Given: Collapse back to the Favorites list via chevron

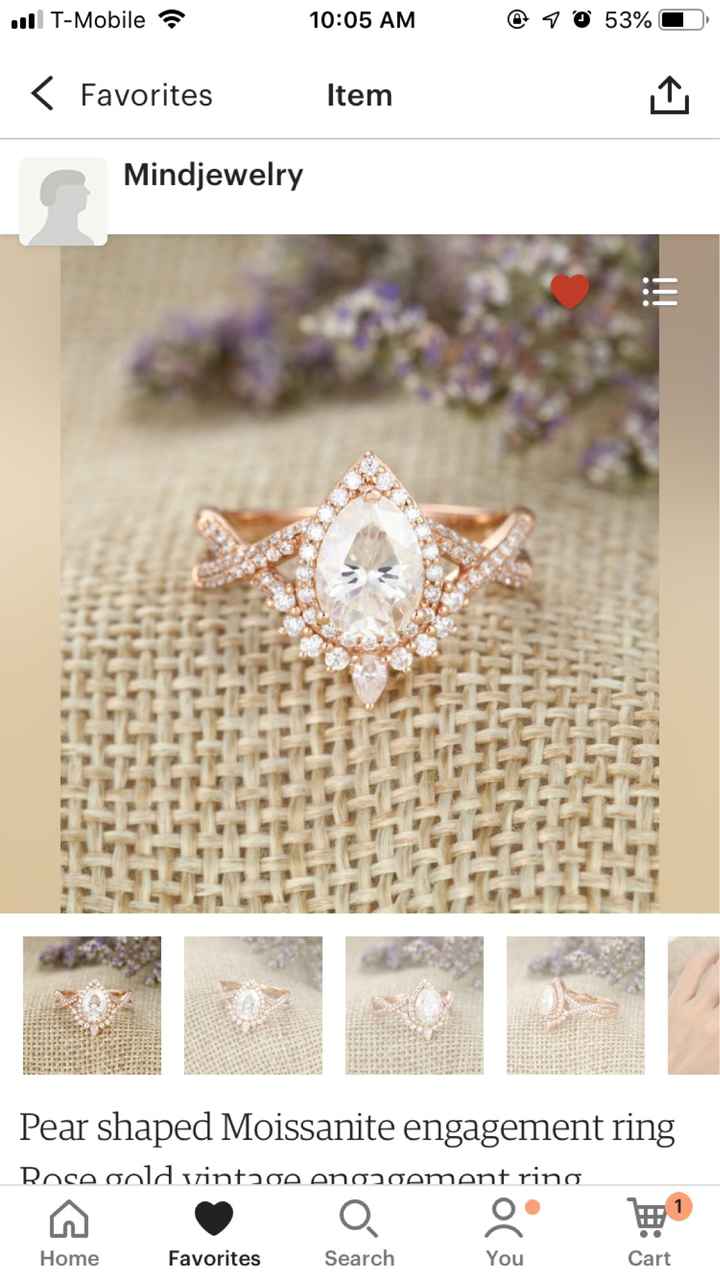Looking at the screenshot, I should tap(40, 94).
